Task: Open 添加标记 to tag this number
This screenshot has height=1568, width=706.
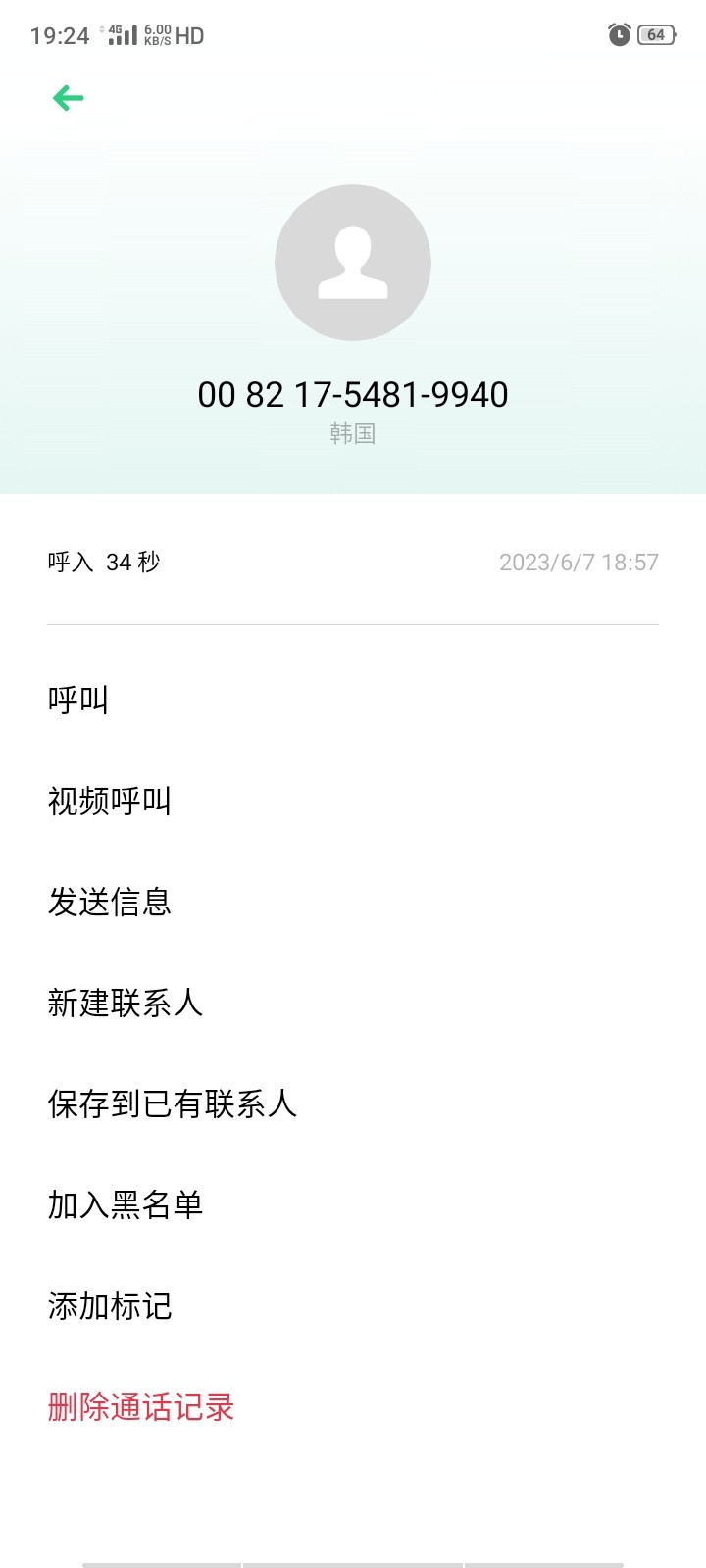Action: [x=110, y=1305]
